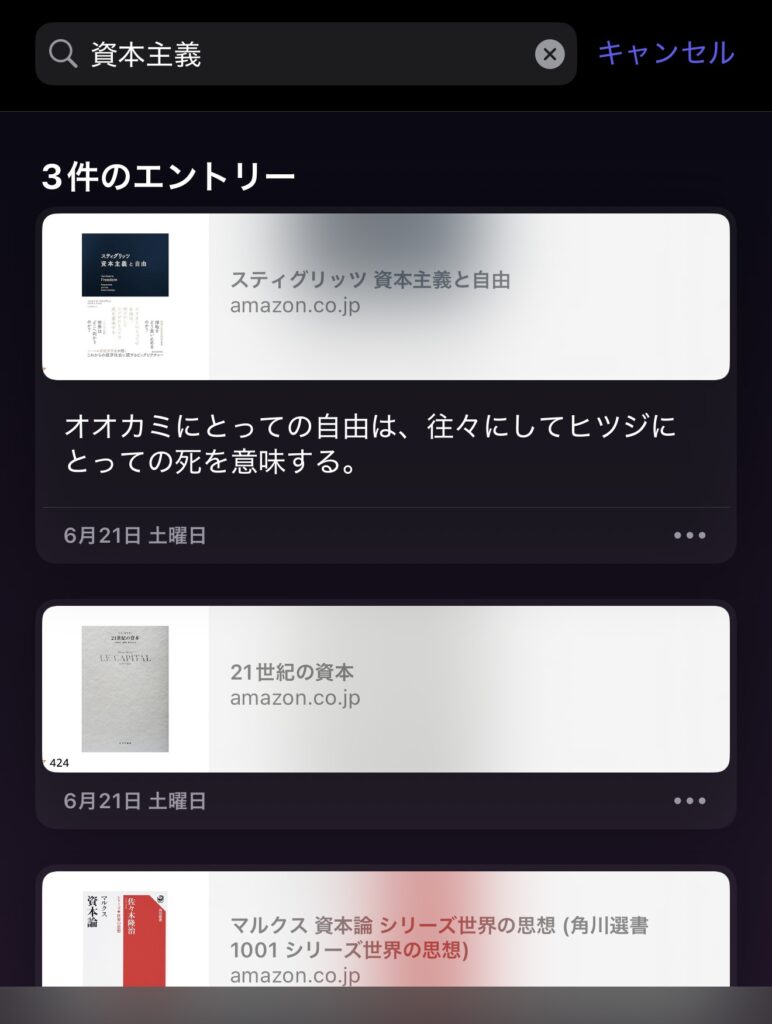Screen dimensions: 772x1024
Task: Open the 21世紀の資本 link card
Action: point(385,688)
